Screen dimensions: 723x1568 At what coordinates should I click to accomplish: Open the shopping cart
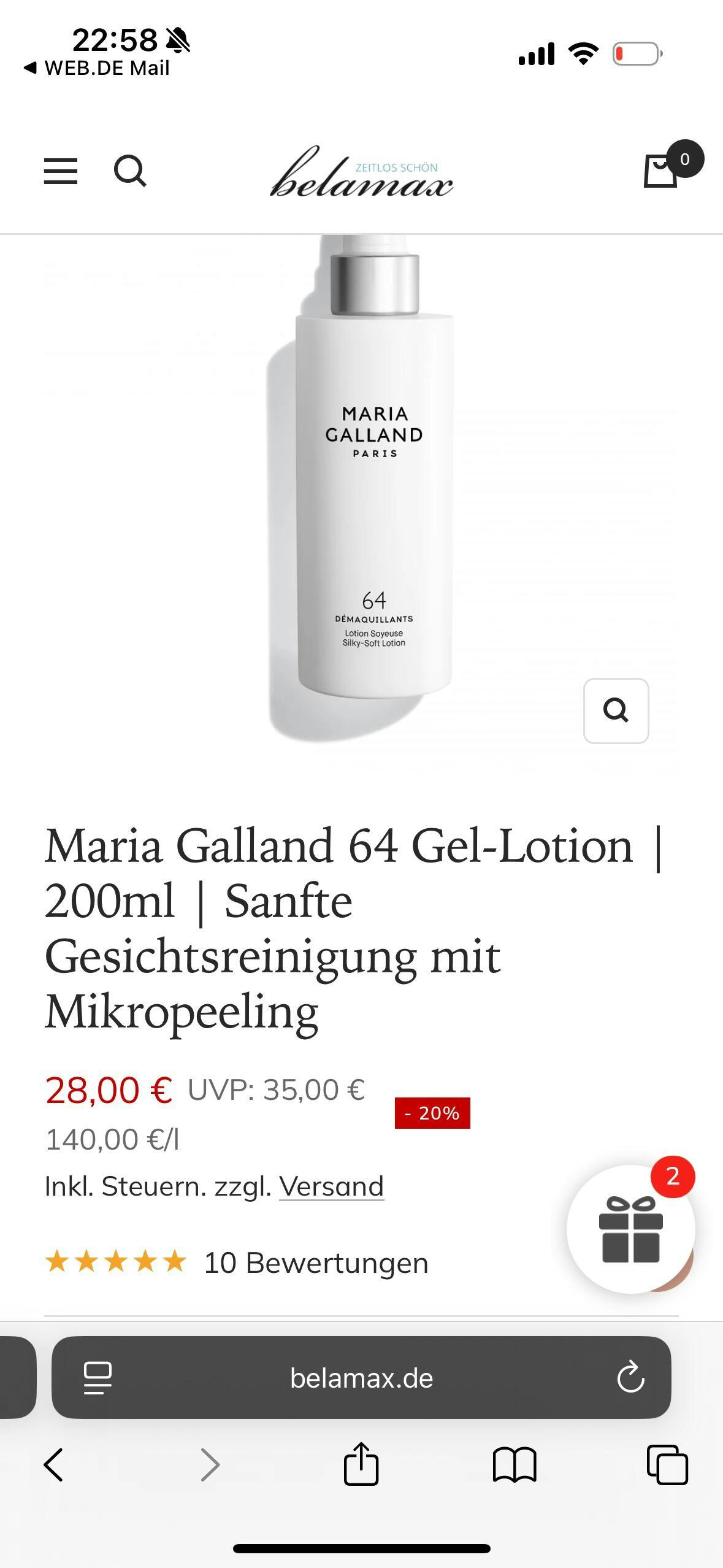661,170
